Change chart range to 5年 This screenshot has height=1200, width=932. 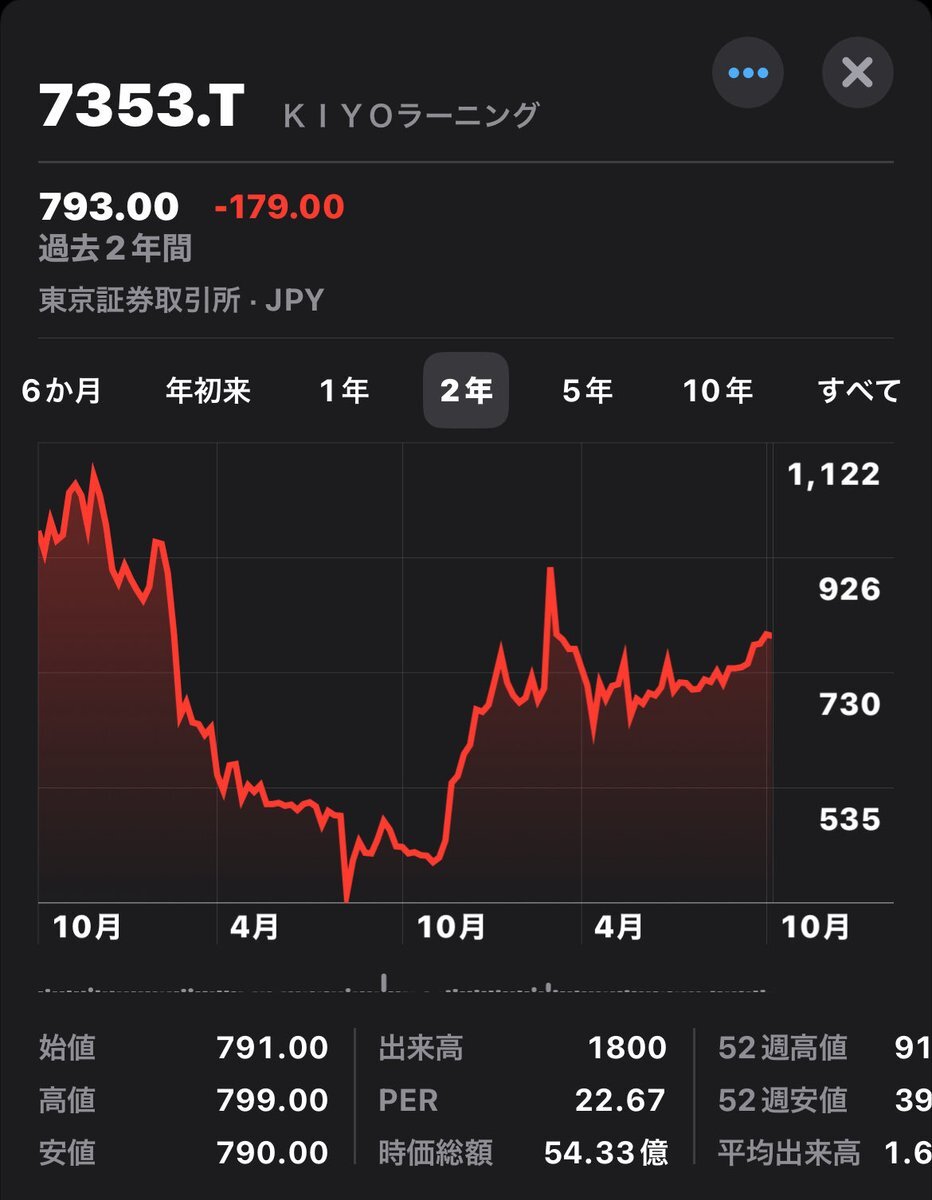587,390
